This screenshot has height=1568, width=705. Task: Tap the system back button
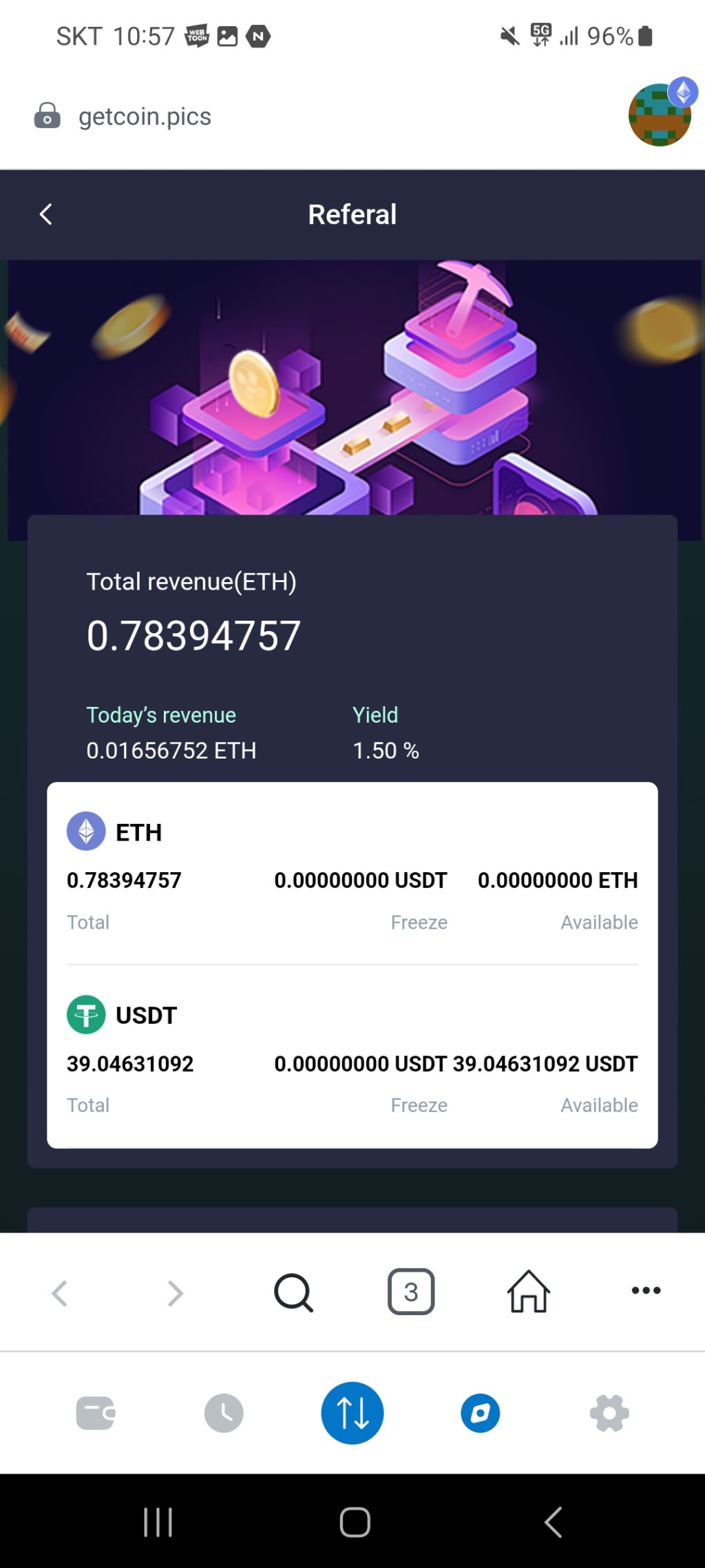coord(554,1522)
